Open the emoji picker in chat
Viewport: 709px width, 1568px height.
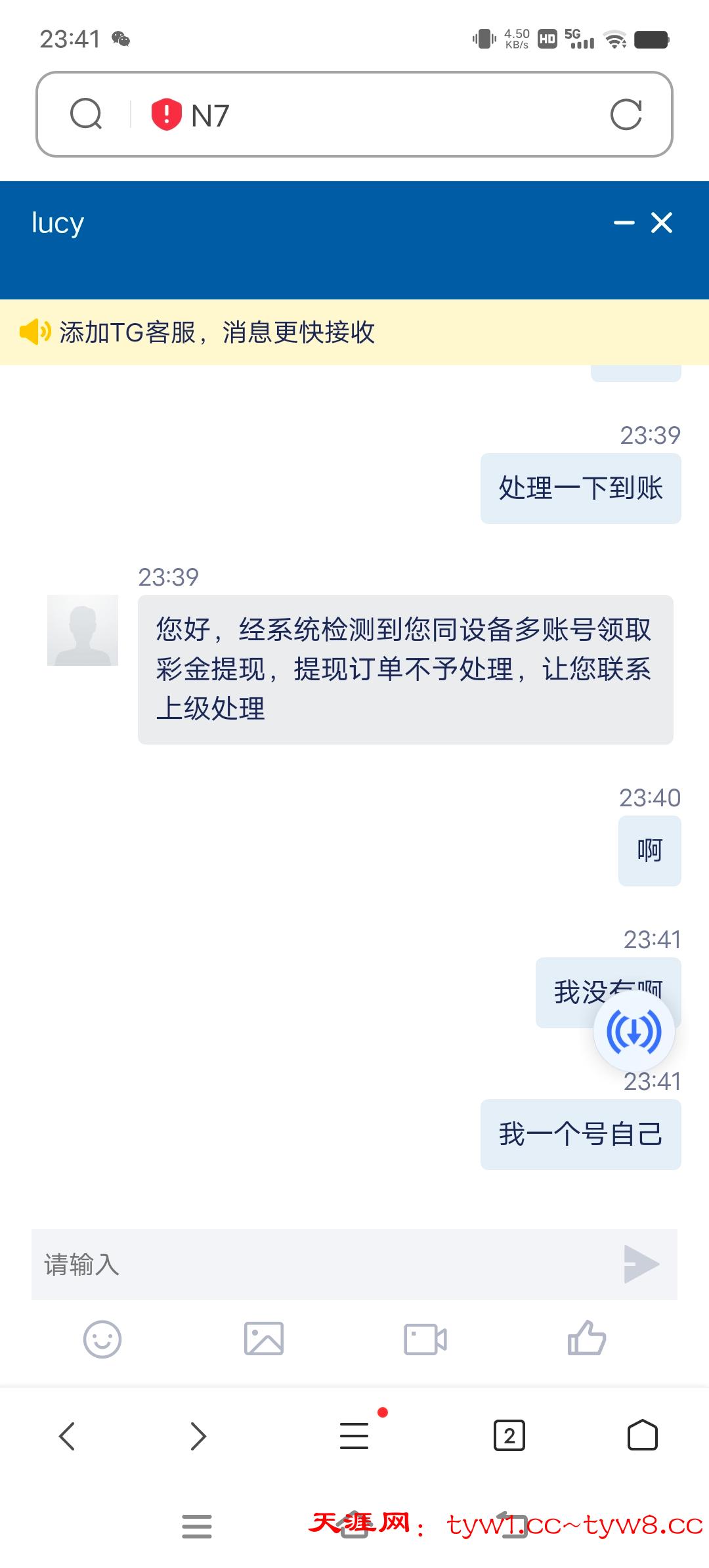point(102,1339)
